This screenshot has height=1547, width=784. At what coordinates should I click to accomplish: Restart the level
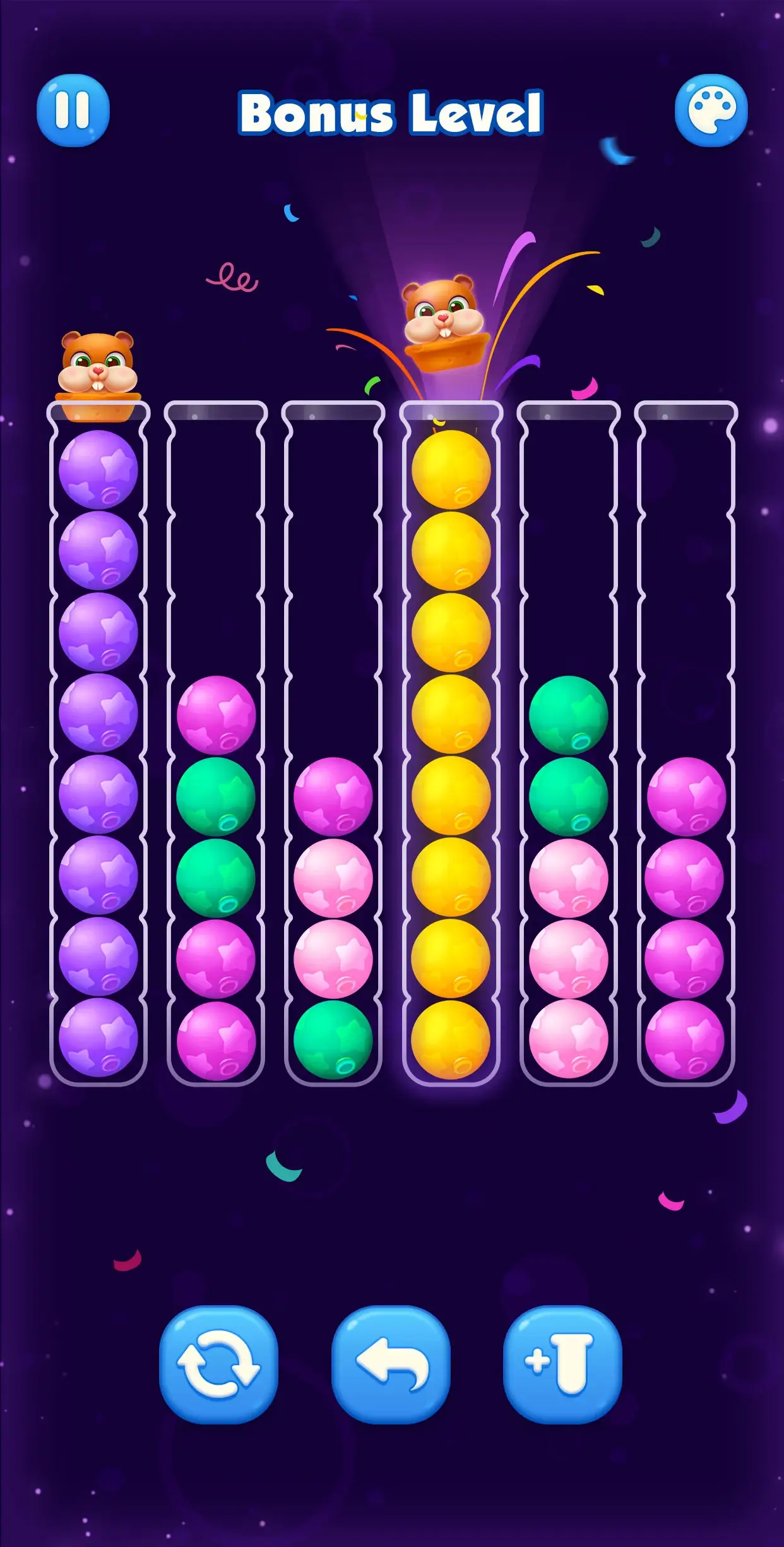(x=218, y=1365)
